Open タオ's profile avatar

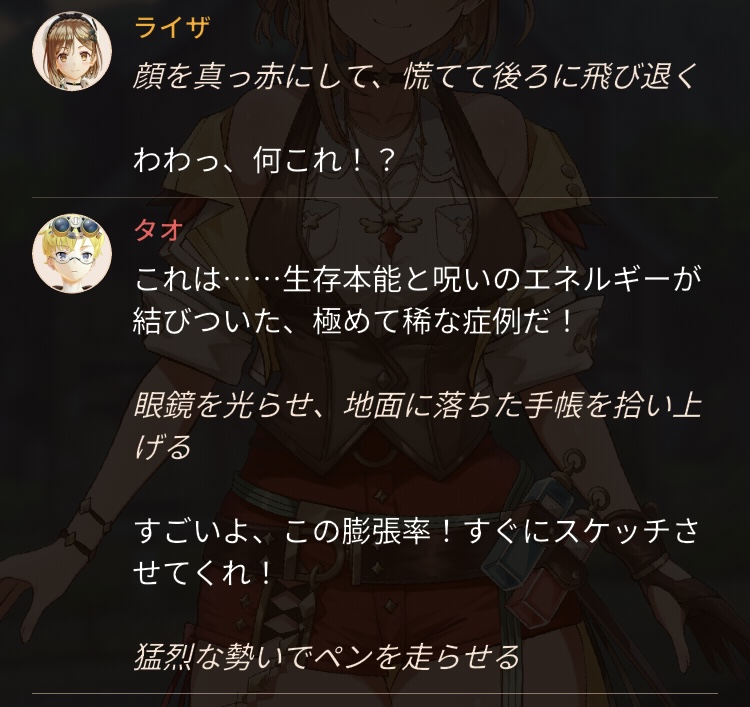point(72,254)
